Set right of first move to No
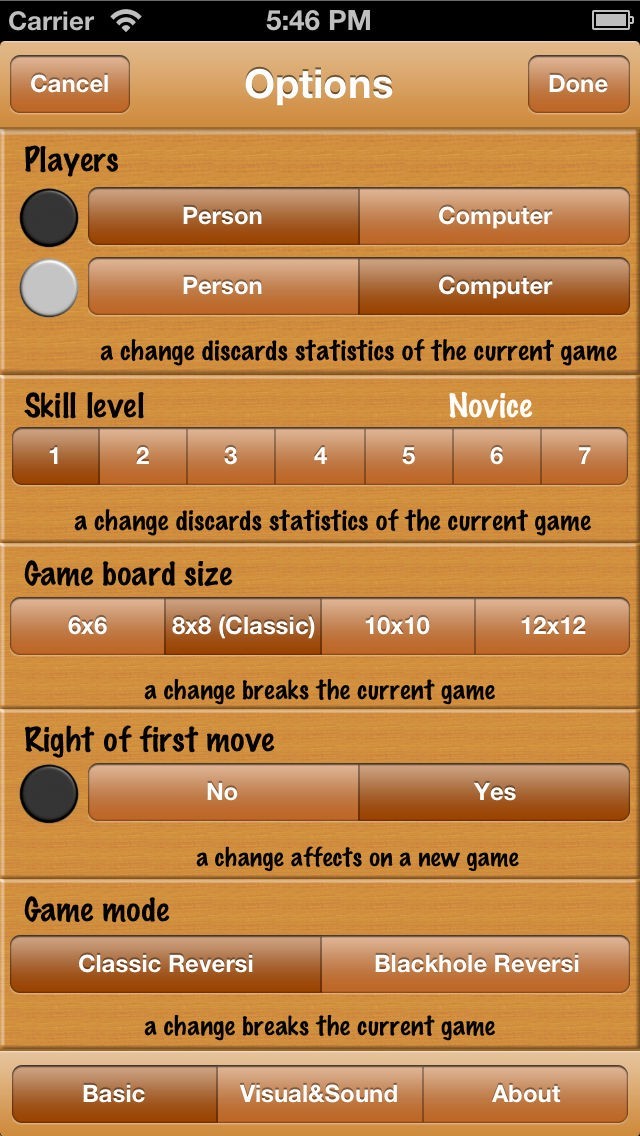Viewport: 640px width, 1136px height. click(x=223, y=792)
